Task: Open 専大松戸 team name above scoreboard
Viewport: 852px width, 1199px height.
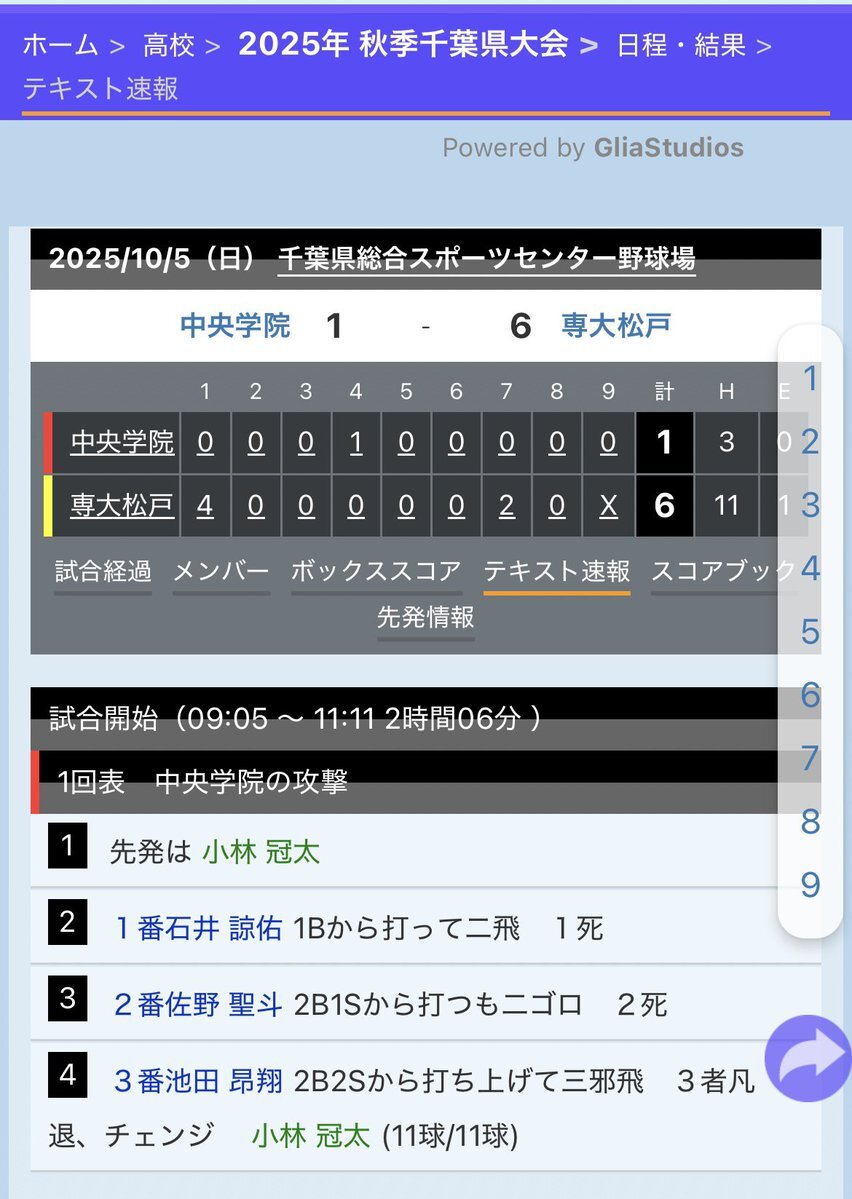Action: 616,326
